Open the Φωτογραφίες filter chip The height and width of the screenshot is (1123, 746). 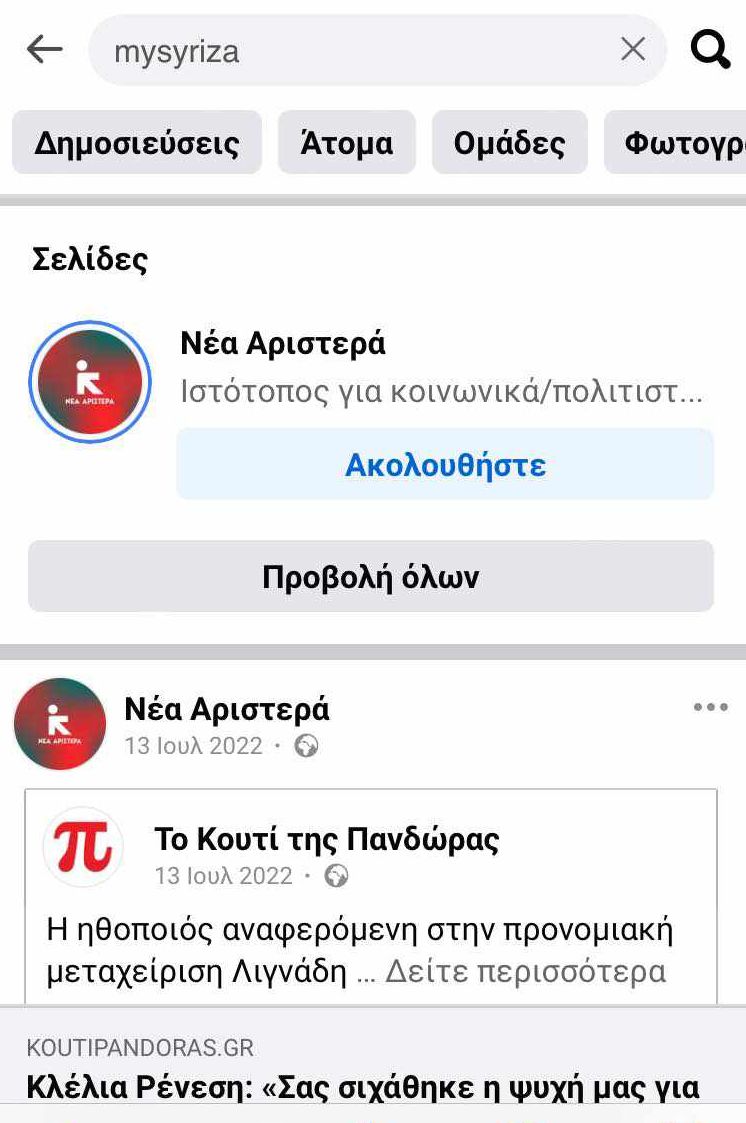point(682,143)
